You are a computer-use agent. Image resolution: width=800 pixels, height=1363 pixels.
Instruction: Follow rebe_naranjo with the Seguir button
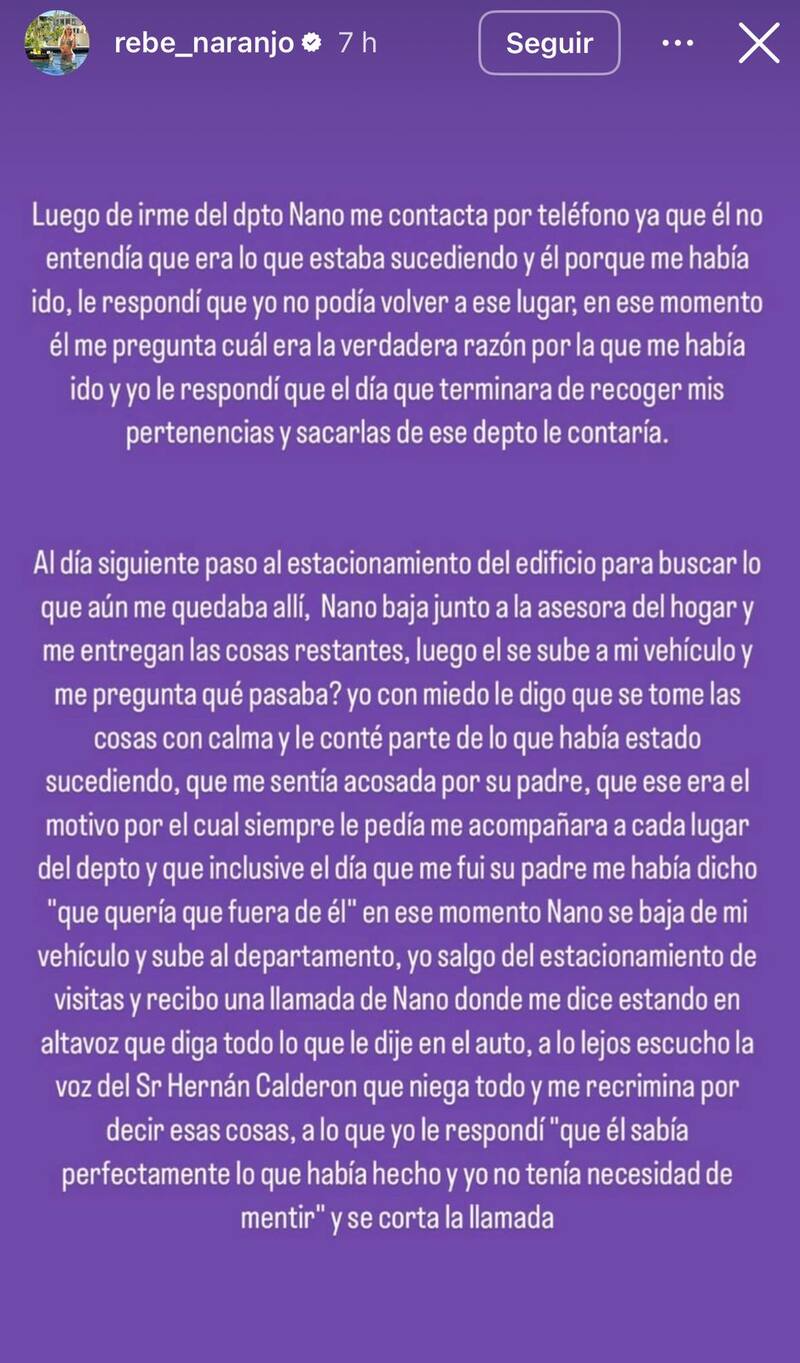coord(549,43)
